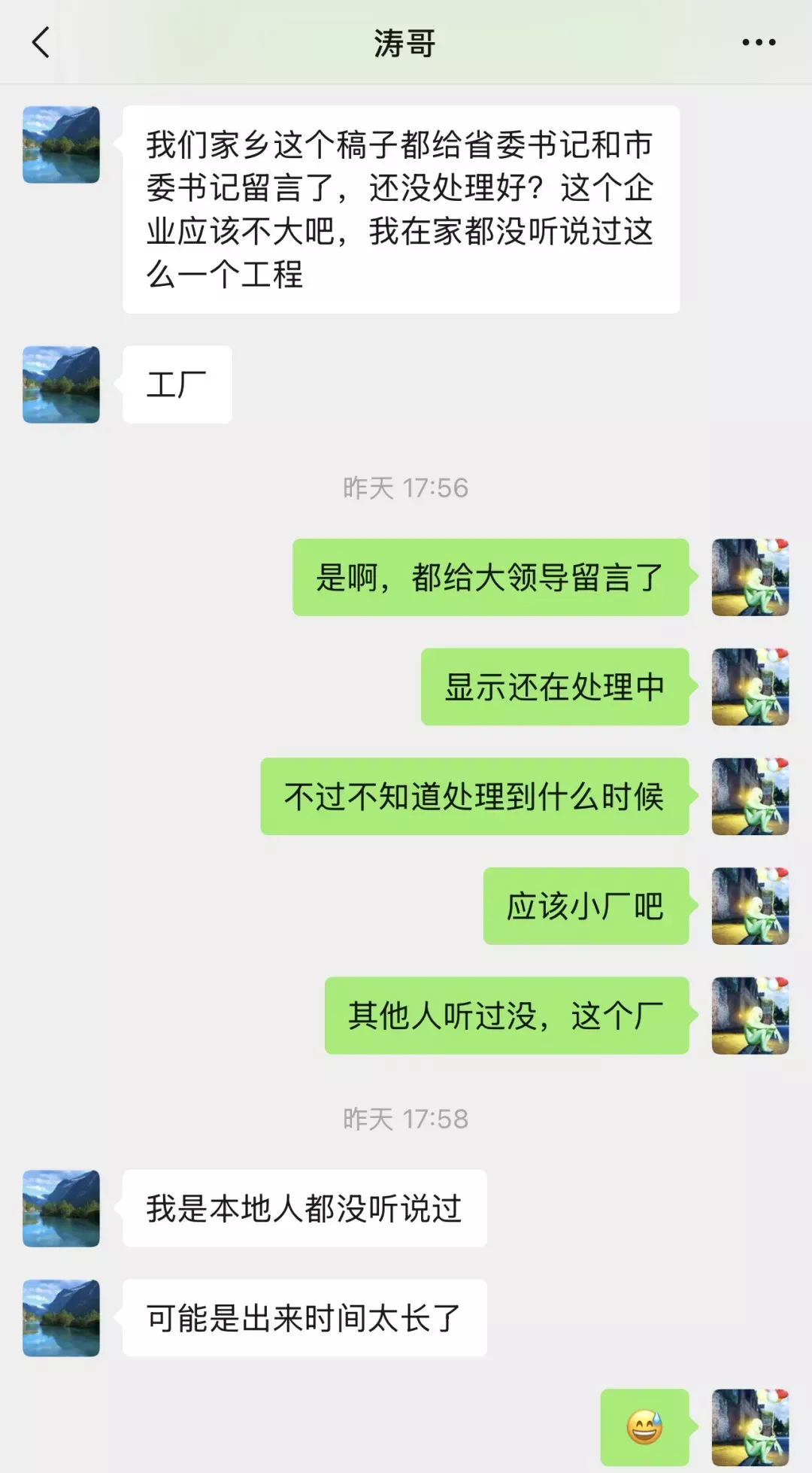View 涛哥's profile from 我是本地人都没听说过 message
This screenshot has height=1473, width=812.
tap(61, 1208)
